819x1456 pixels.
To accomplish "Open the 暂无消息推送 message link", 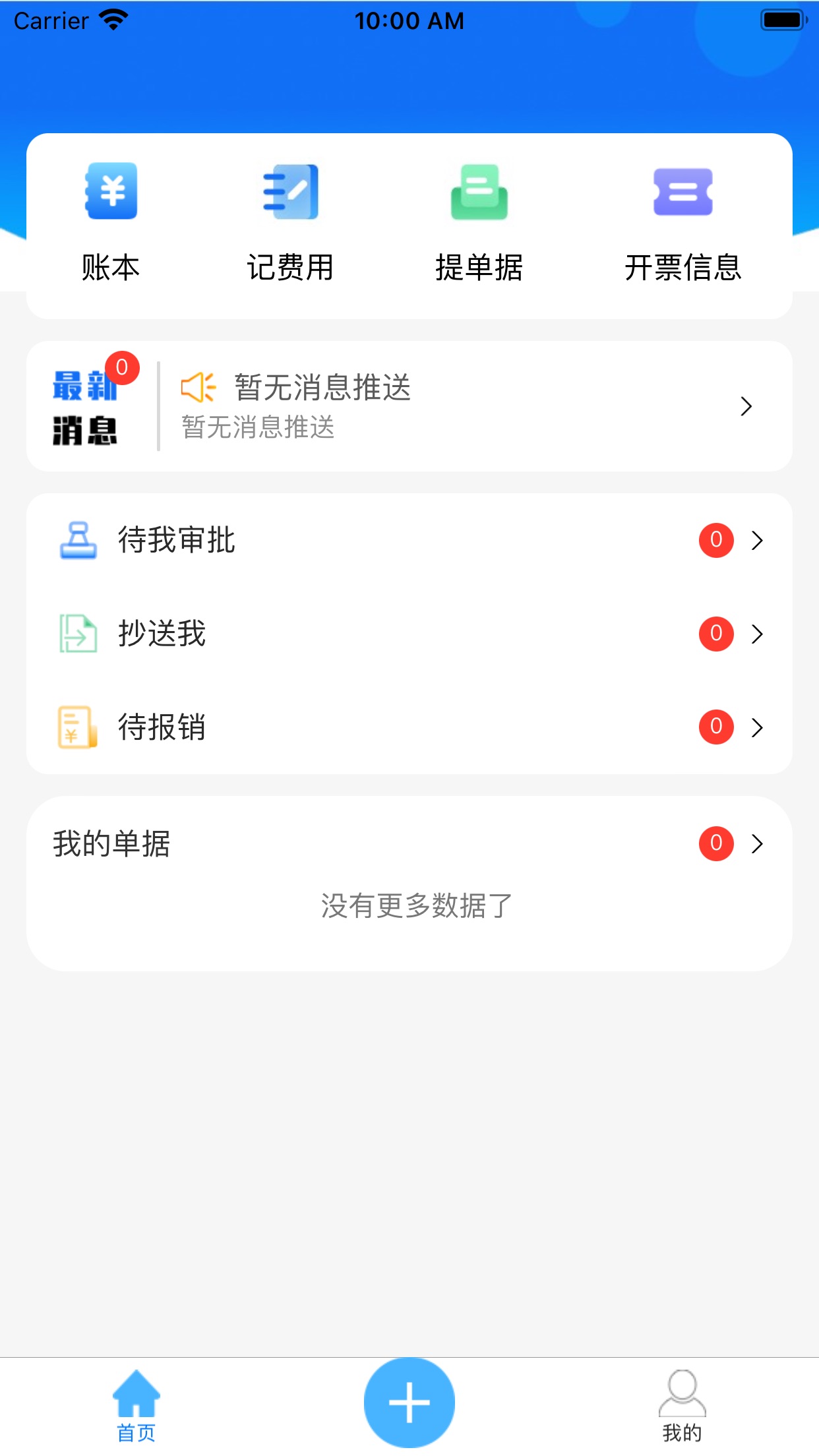I will (322, 388).
